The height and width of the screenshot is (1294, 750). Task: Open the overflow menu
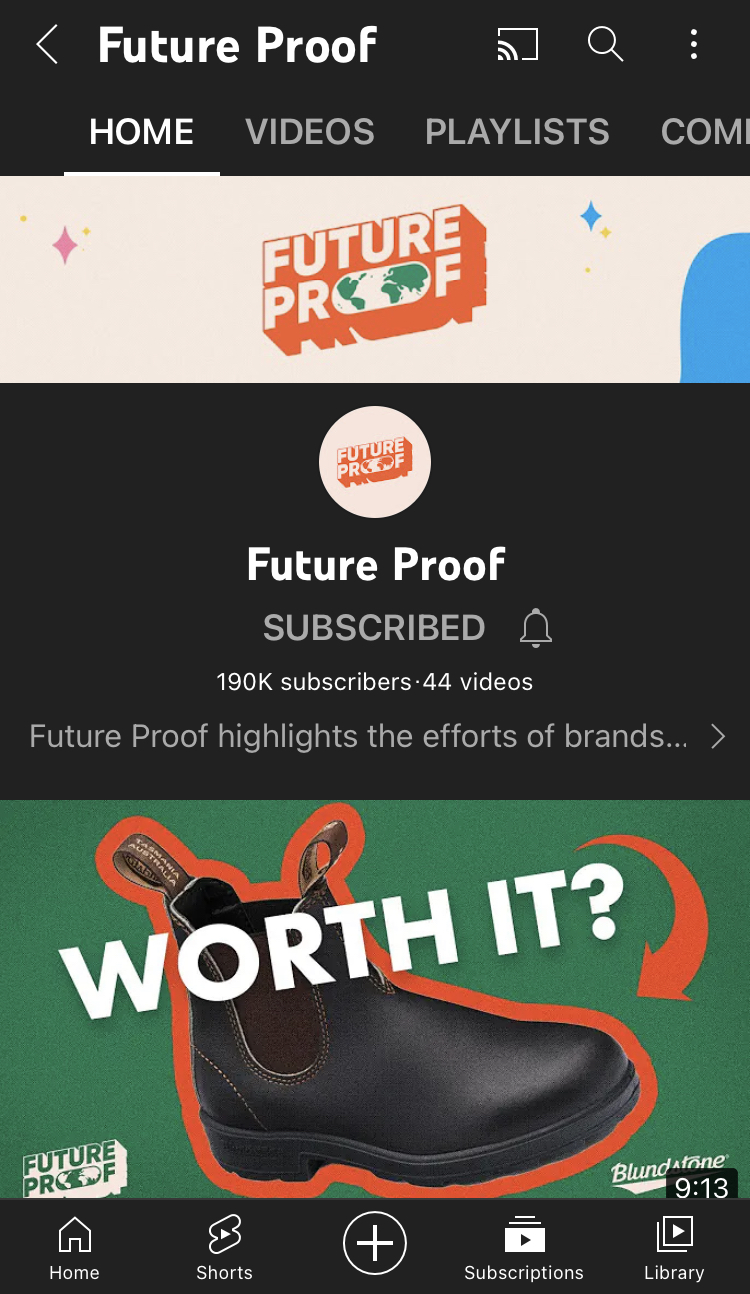(x=693, y=45)
